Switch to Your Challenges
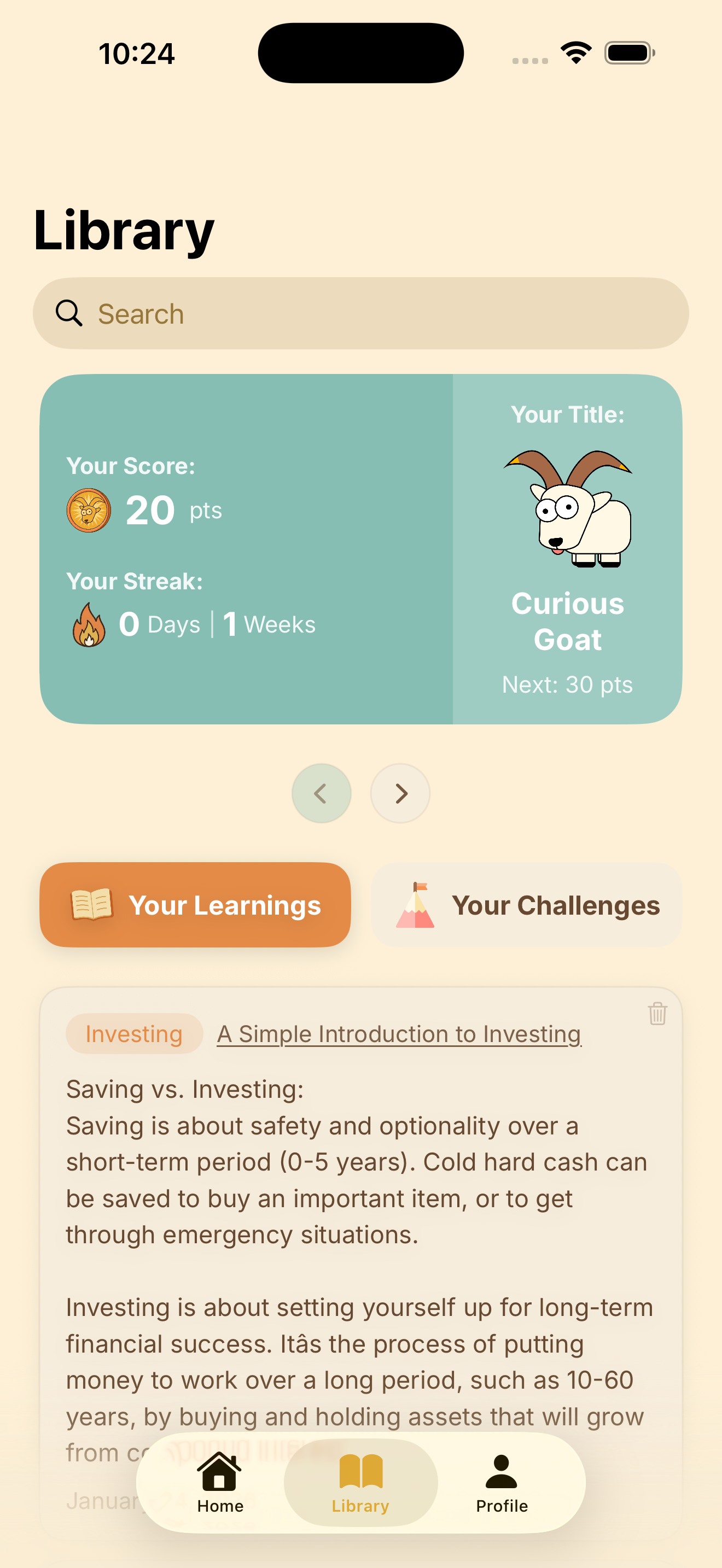722x1568 pixels. coord(527,904)
